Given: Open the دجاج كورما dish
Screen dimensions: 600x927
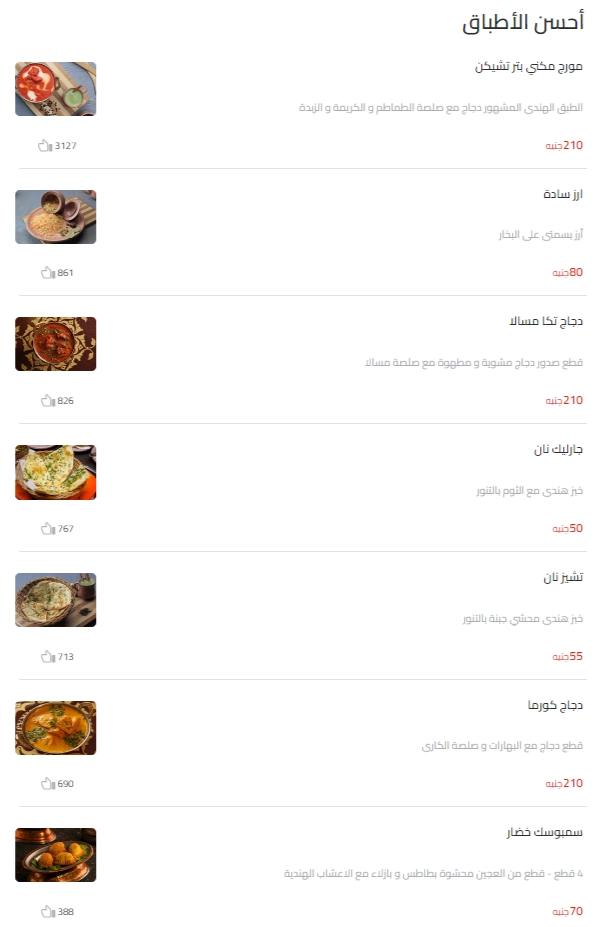Looking at the screenshot, I should point(555,705).
